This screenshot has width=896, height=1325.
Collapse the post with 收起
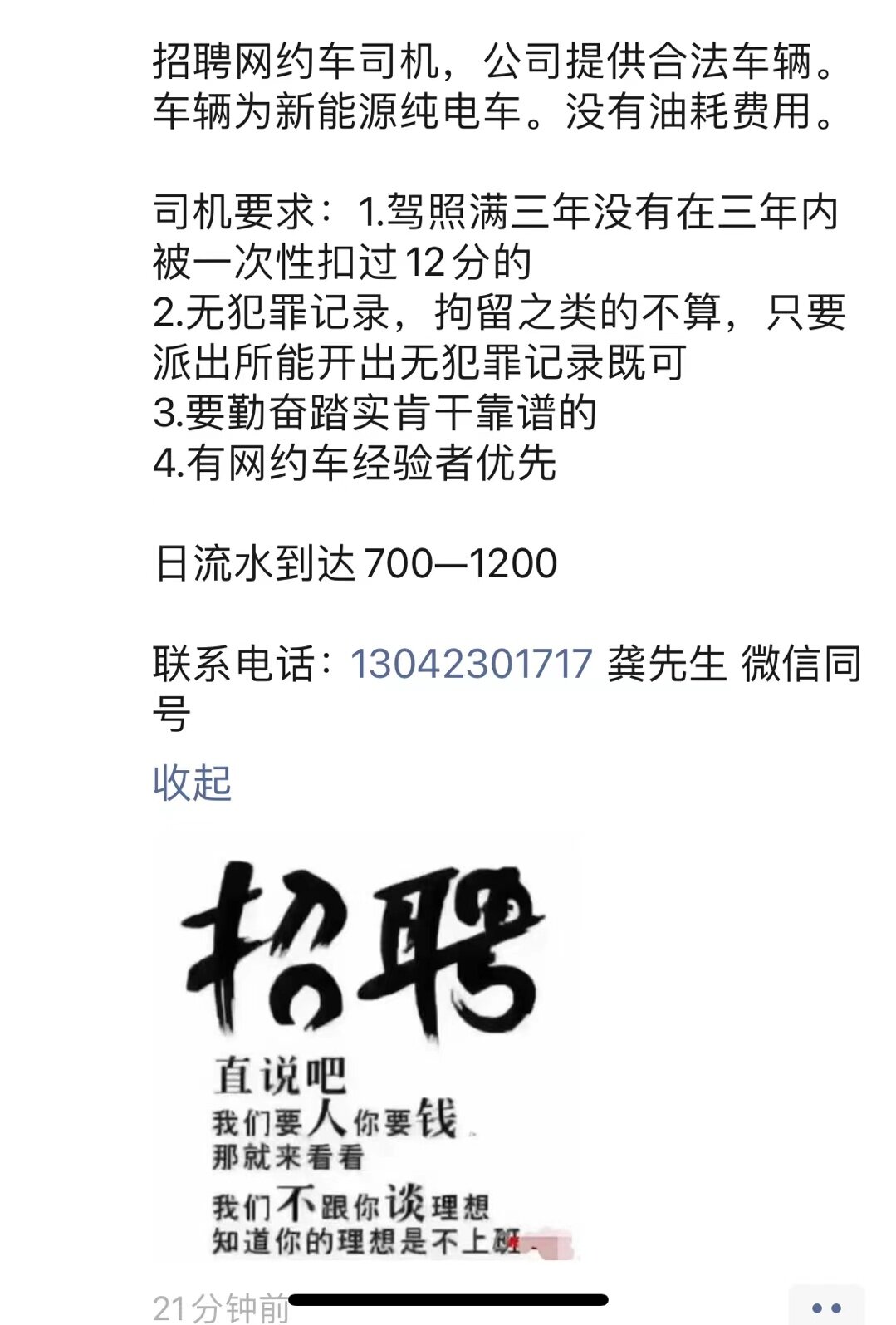tap(192, 783)
